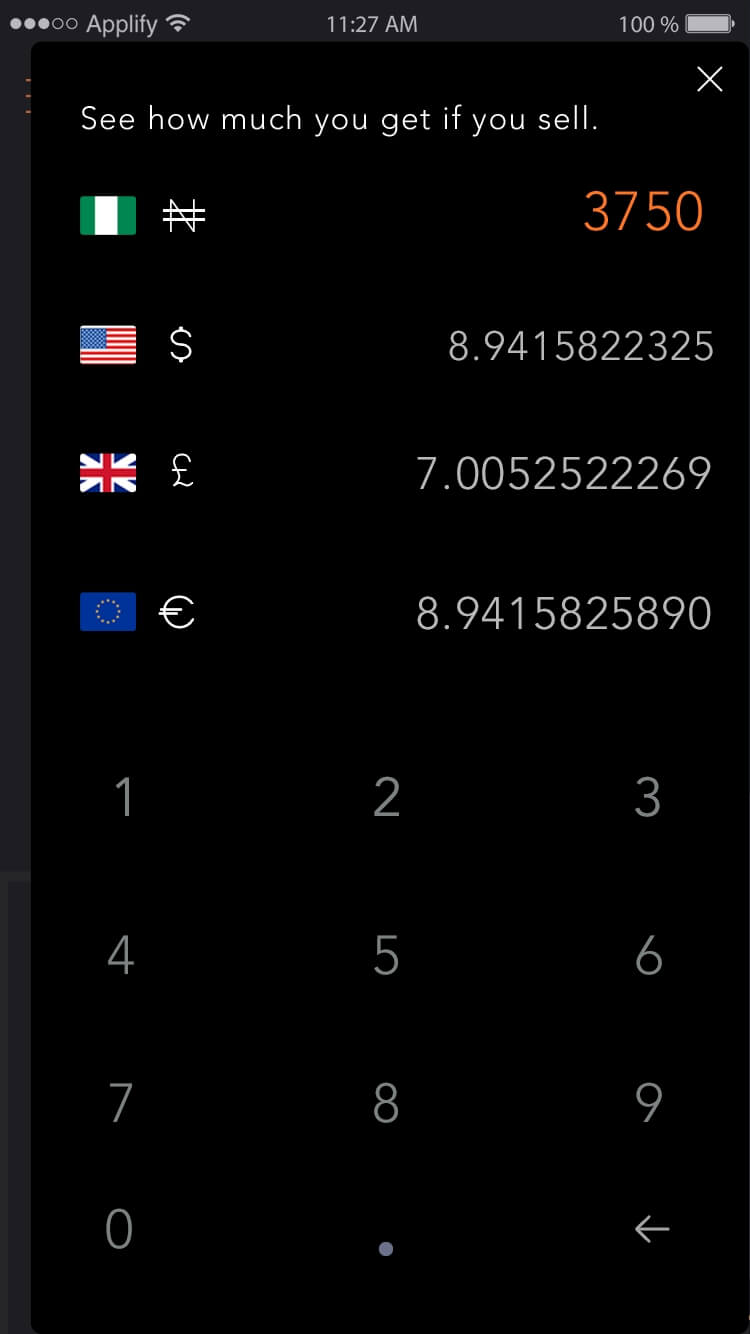Delete last digit with backspace arrow

(652, 1229)
